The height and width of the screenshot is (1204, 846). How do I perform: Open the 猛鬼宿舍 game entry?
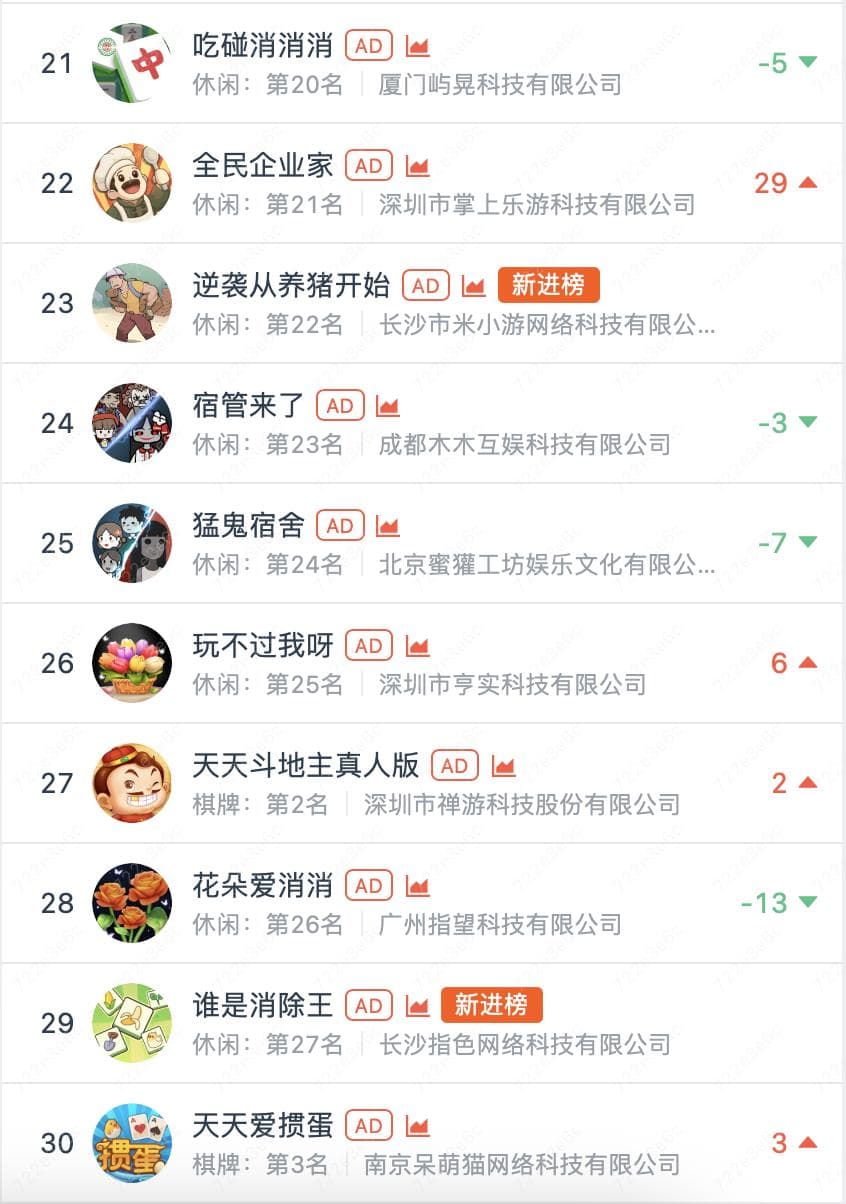coord(248,526)
